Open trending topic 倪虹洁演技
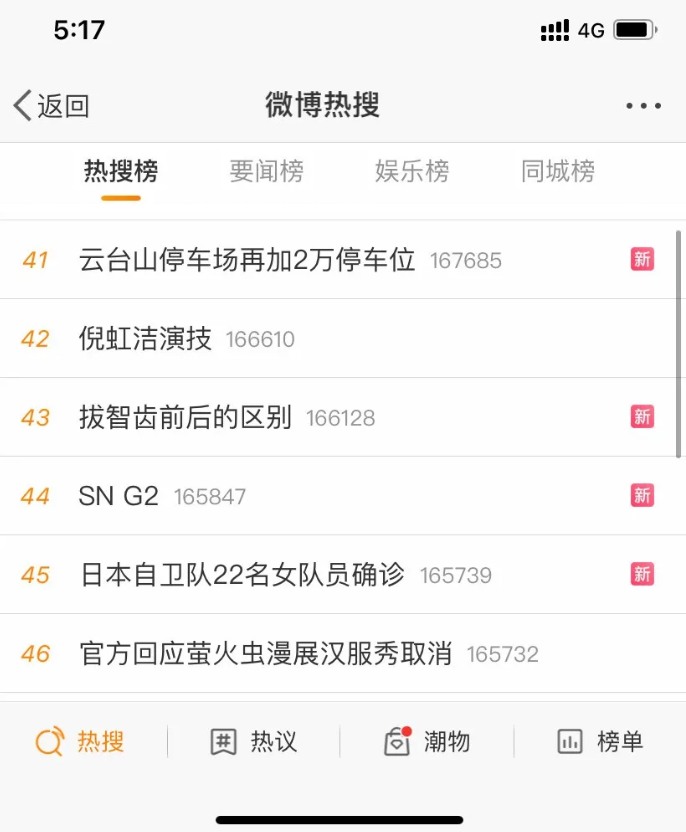 (146, 338)
